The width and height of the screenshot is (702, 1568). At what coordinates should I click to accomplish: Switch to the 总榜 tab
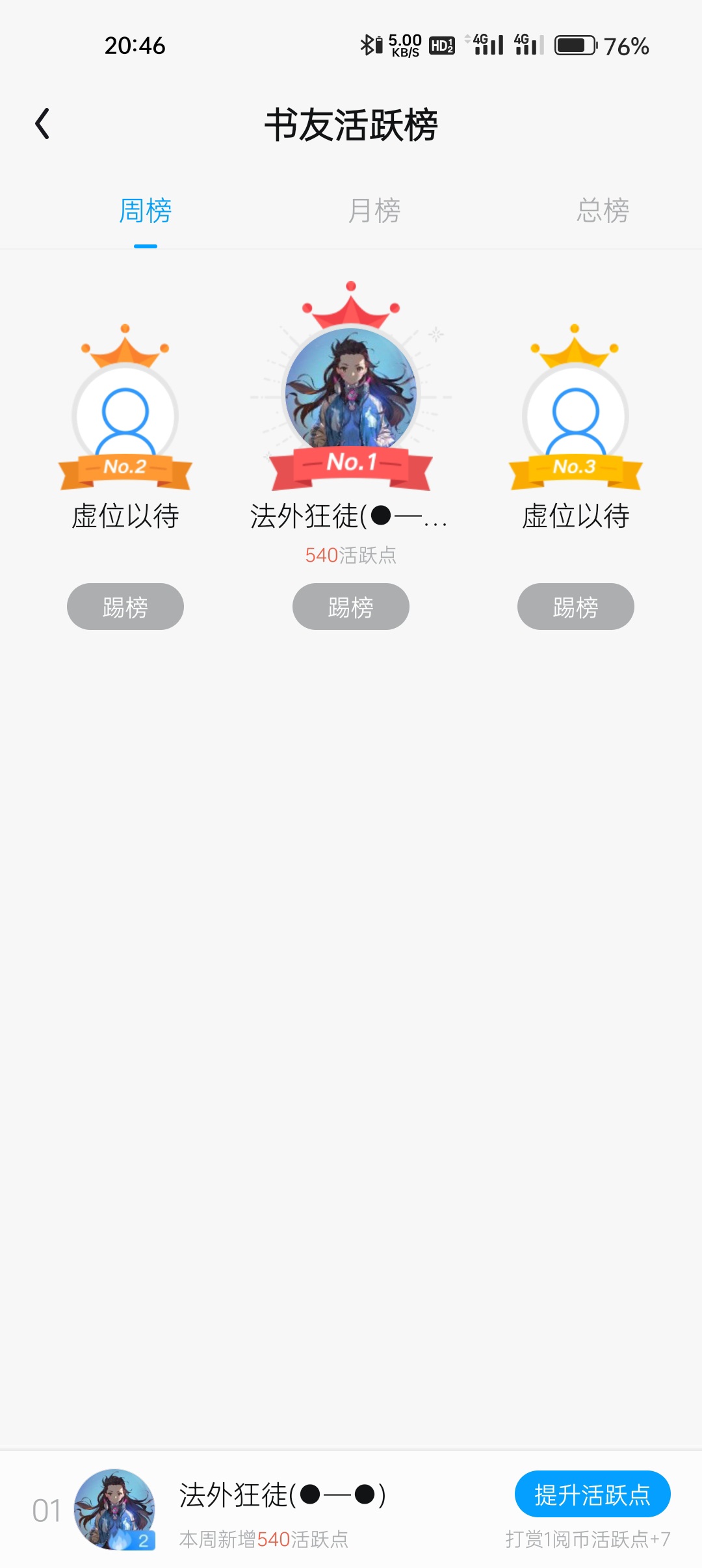(603, 211)
